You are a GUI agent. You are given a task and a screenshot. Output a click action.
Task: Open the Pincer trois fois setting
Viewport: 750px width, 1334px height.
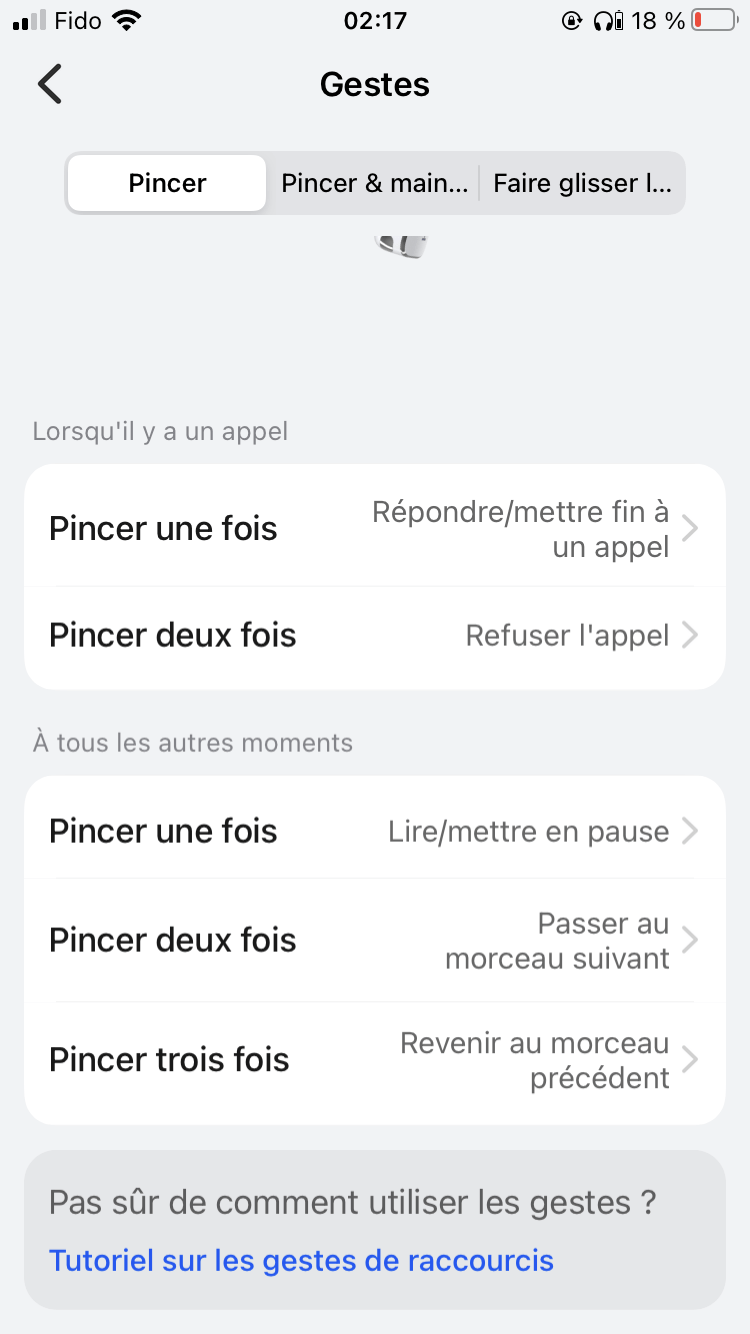tap(374, 1060)
